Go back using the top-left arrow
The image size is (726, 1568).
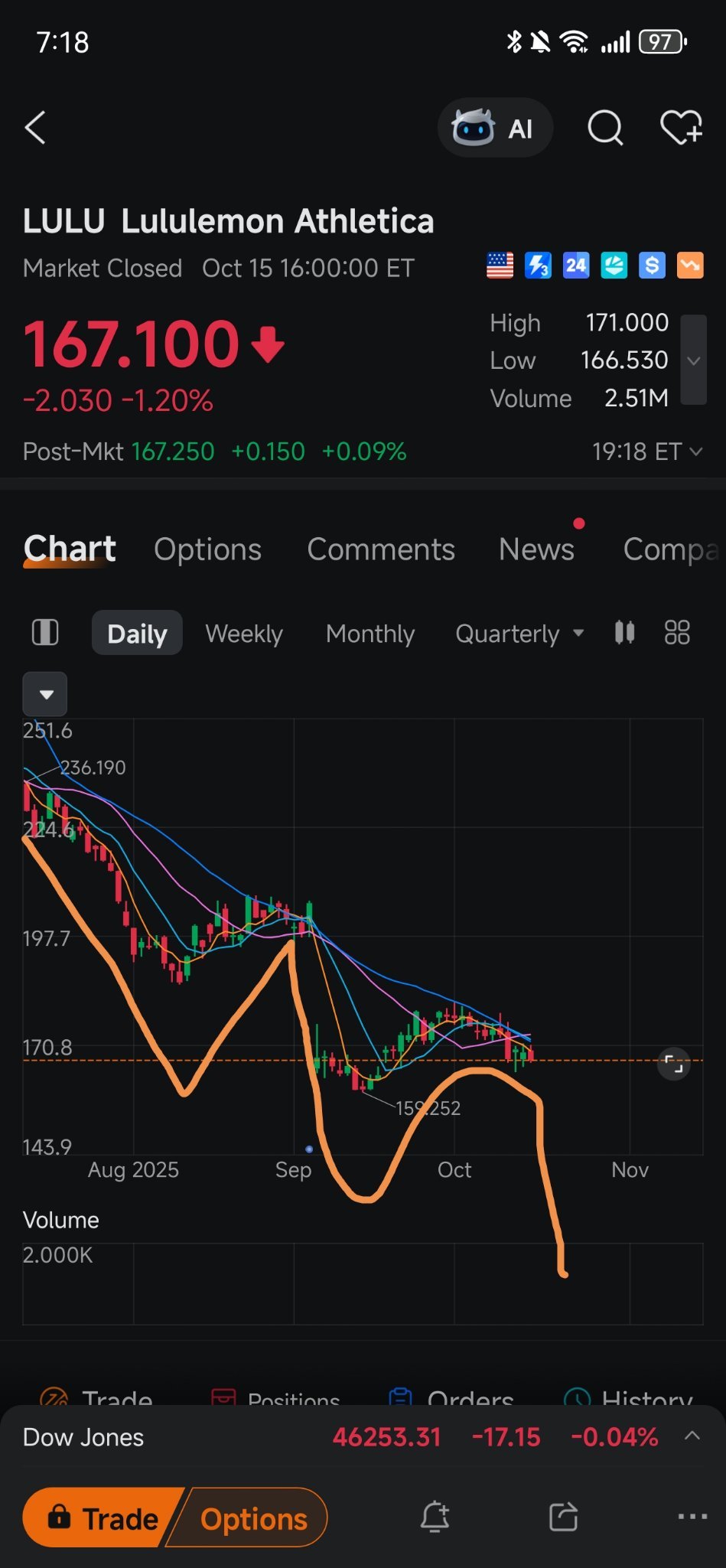pos(35,128)
